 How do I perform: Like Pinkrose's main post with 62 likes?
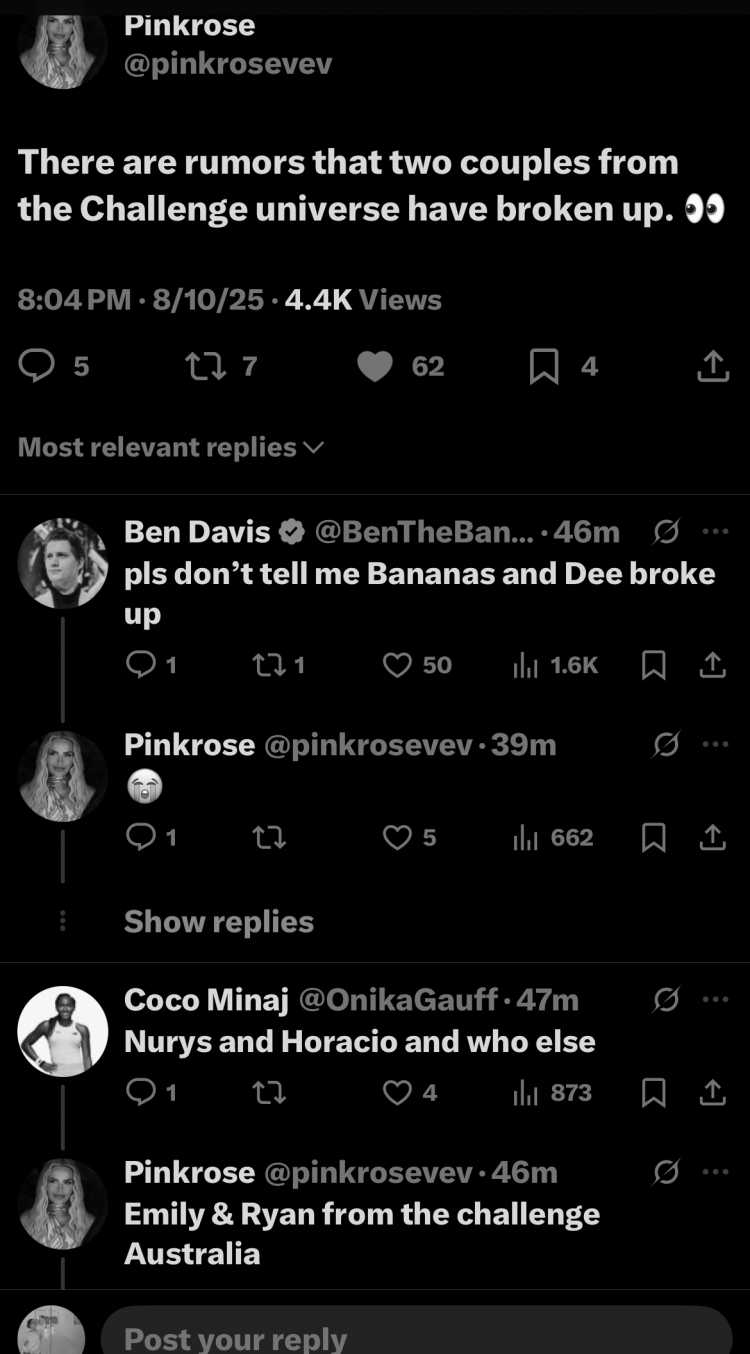(376, 367)
